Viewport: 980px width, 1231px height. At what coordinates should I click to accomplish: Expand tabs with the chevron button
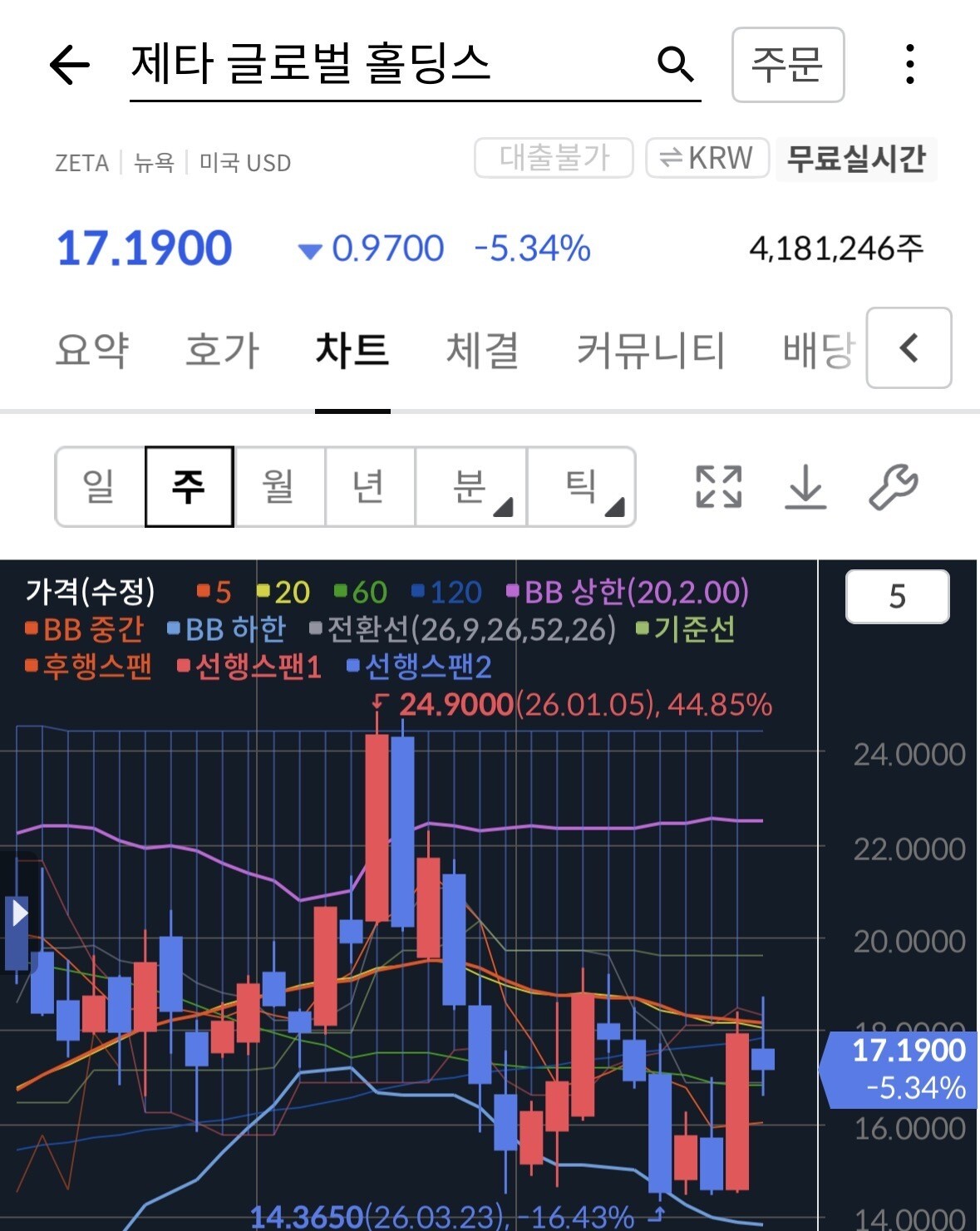(x=909, y=347)
